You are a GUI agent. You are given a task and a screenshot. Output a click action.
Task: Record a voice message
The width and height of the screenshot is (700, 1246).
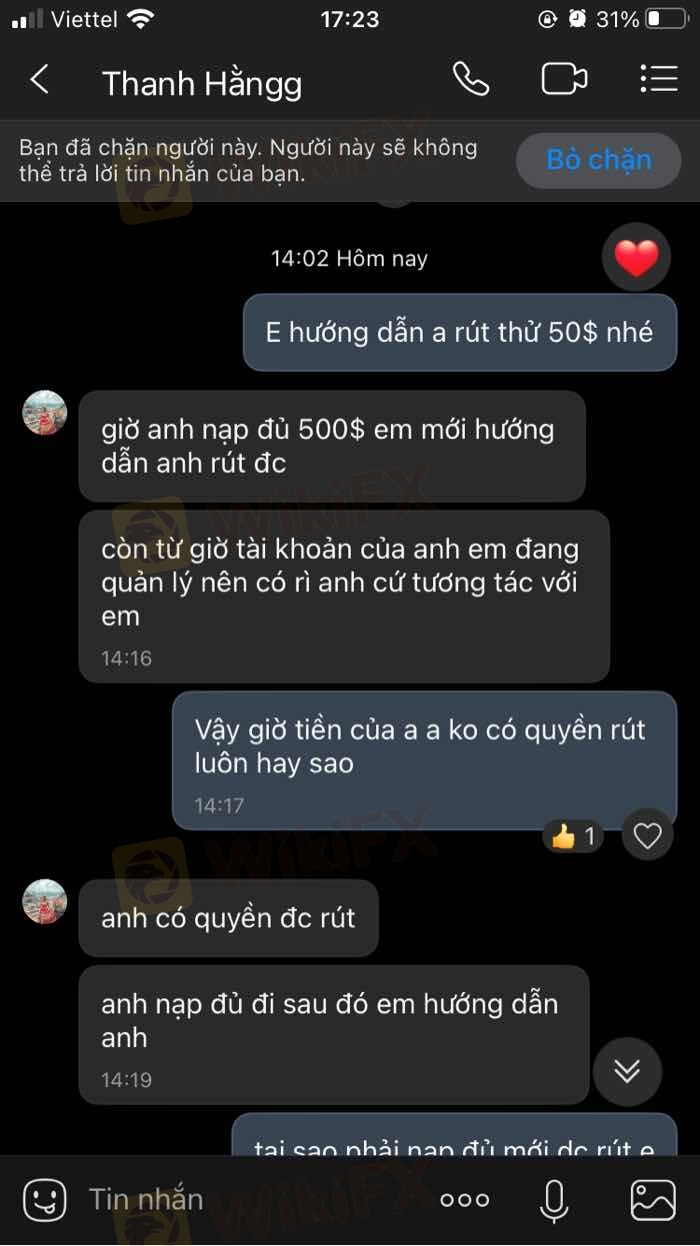554,1200
